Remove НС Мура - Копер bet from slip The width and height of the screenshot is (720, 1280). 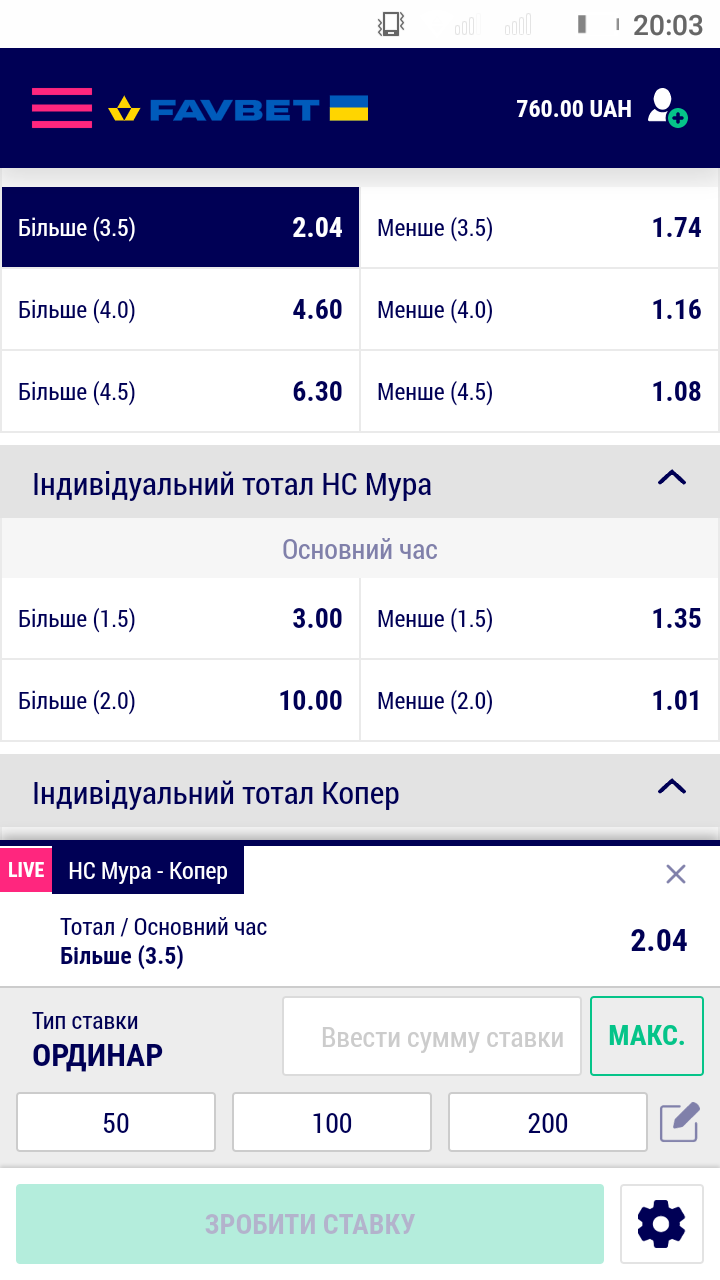pyautogui.click(x=676, y=875)
